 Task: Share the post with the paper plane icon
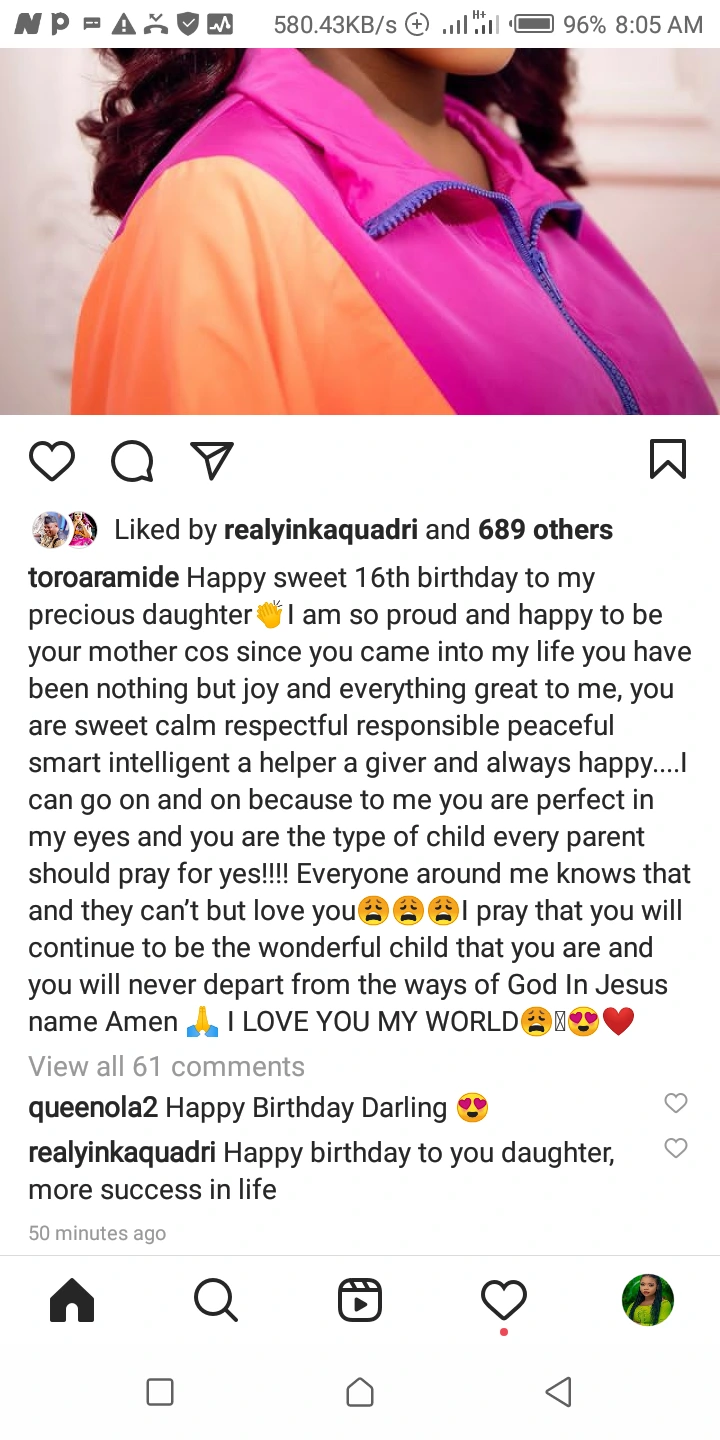tap(211, 460)
